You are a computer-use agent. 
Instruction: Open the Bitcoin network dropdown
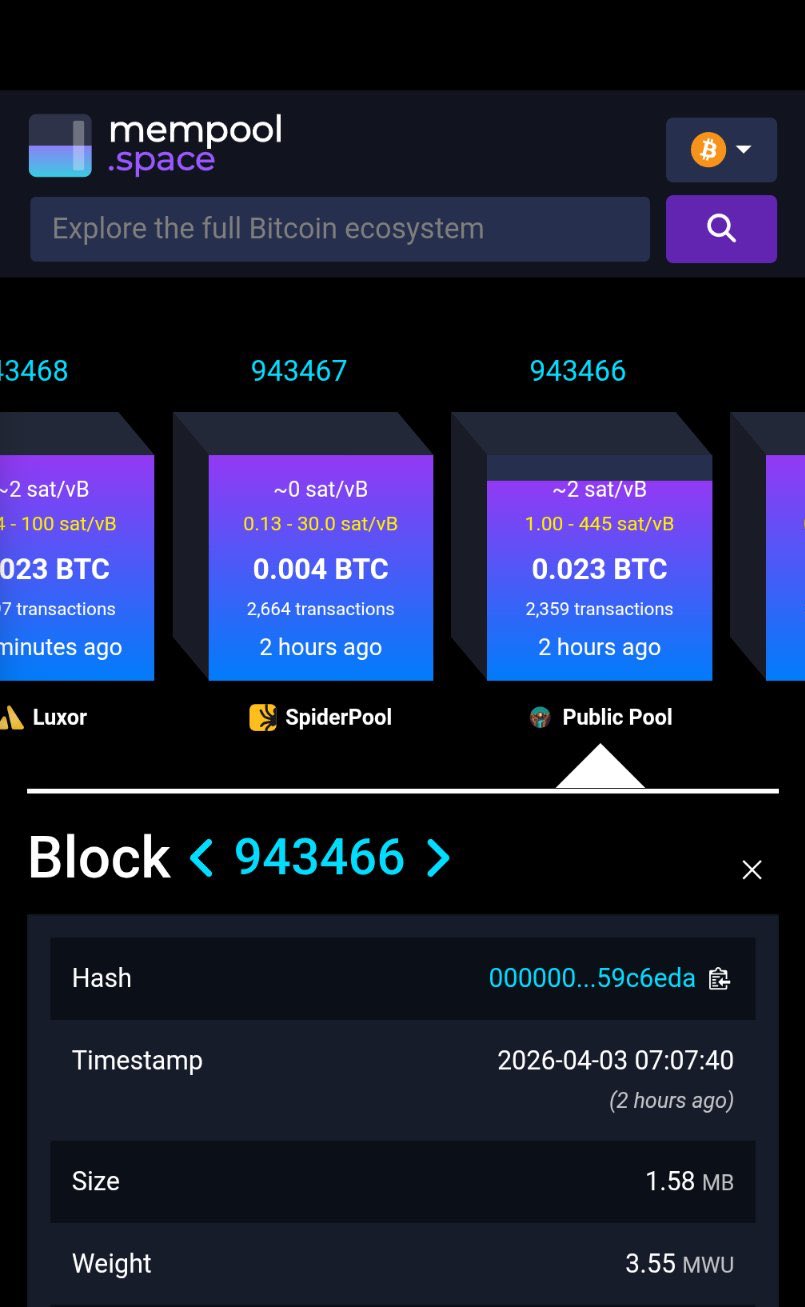coord(721,150)
